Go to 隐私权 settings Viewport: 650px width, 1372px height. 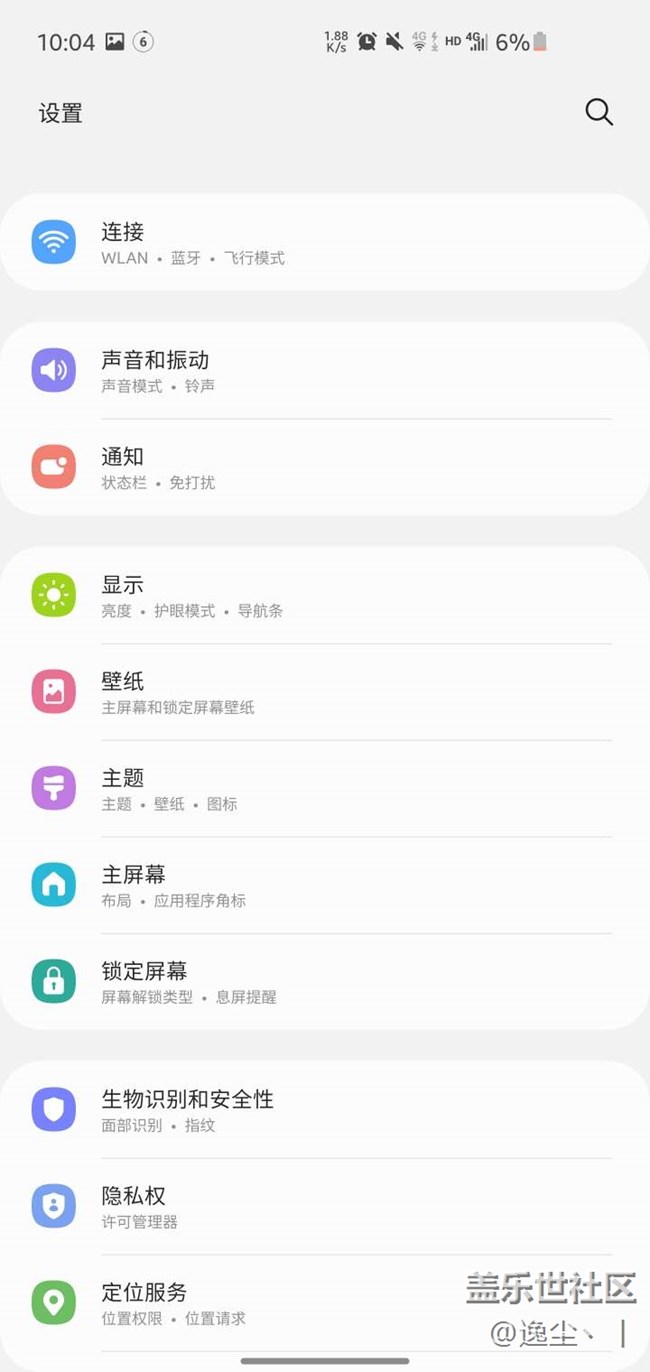(325, 1207)
